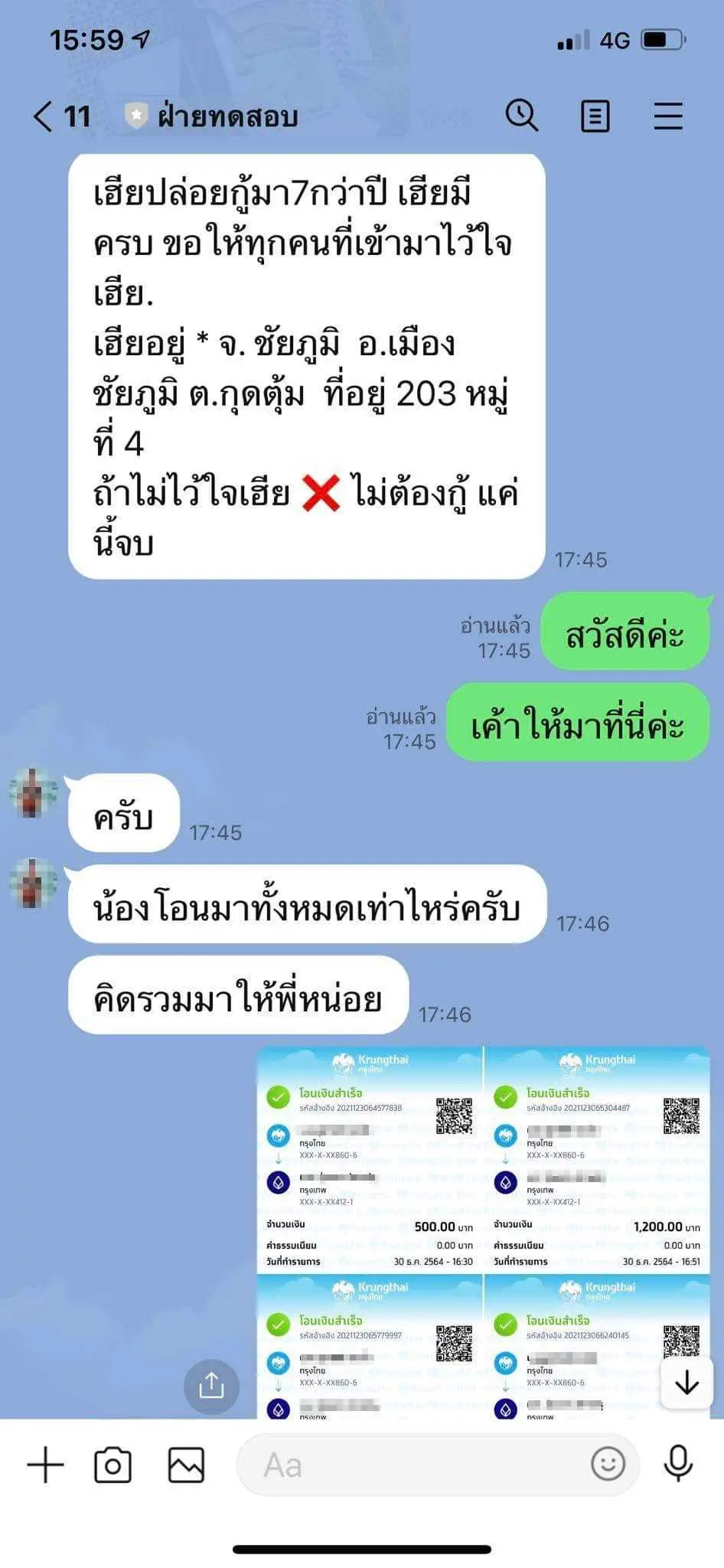
Task: Open the notes icon in the header
Action: pyautogui.click(x=595, y=117)
